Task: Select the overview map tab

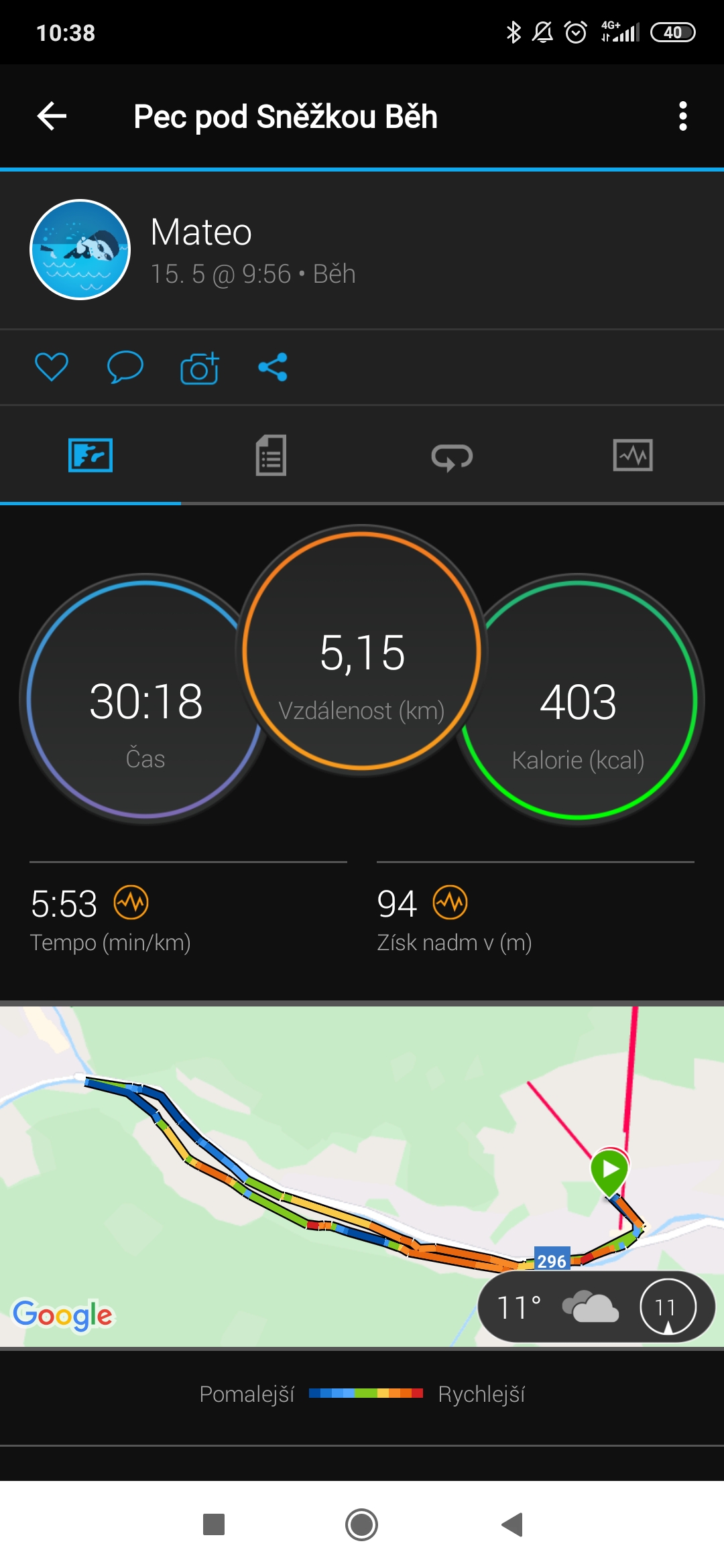Action: [x=90, y=456]
